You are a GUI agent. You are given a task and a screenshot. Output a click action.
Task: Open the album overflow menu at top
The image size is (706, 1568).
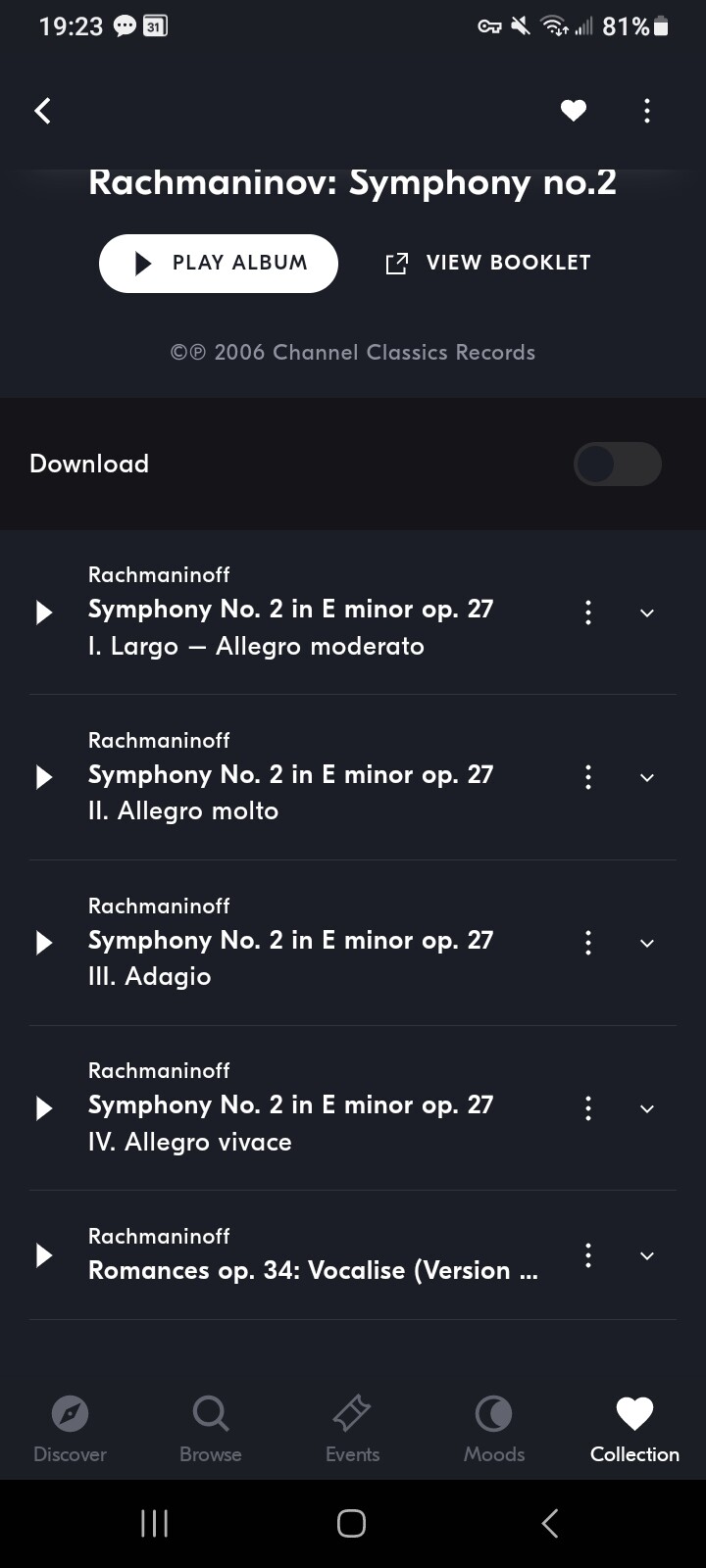tap(647, 111)
